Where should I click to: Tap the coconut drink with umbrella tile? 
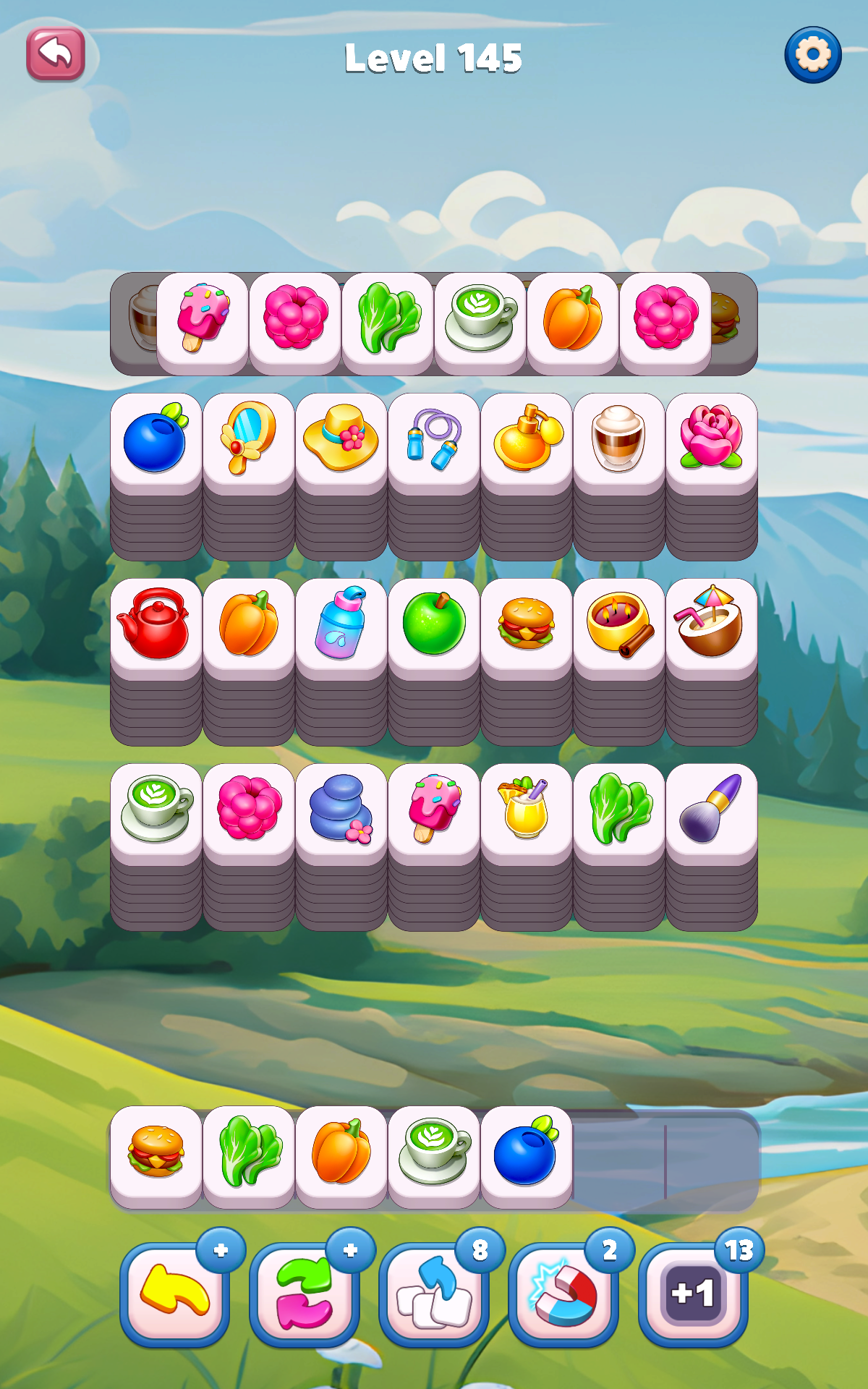(x=709, y=622)
